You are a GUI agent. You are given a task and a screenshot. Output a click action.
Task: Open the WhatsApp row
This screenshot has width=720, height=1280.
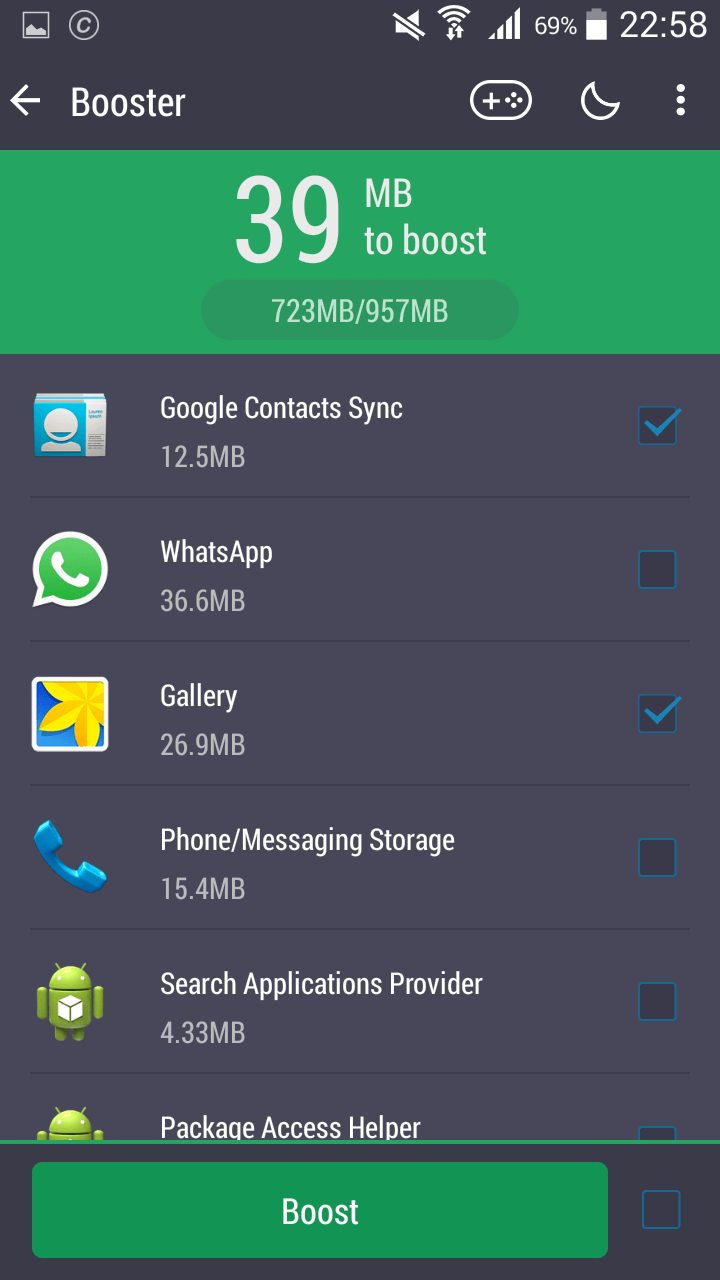click(360, 570)
